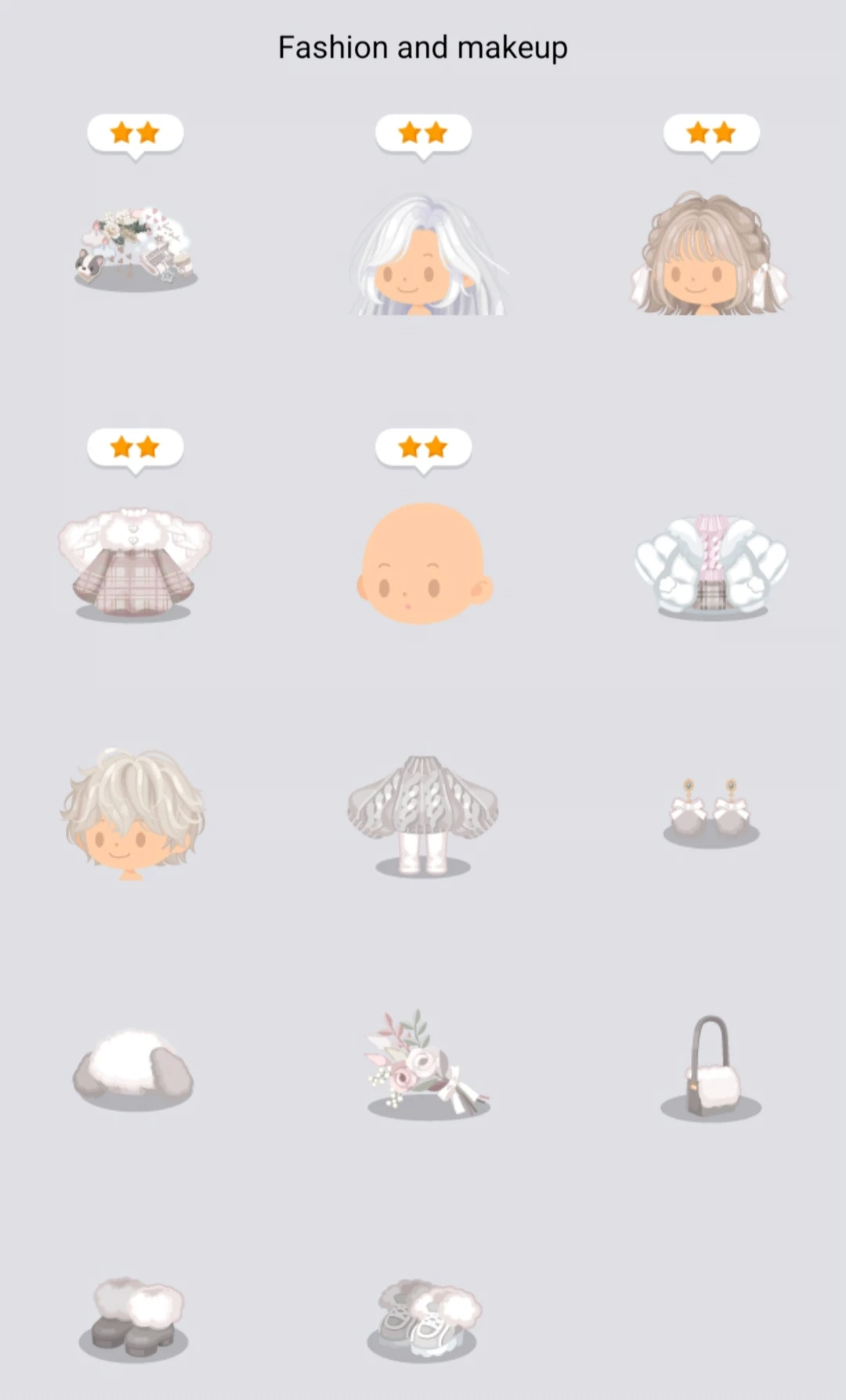The width and height of the screenshot is (846, 1400).
Task: Select the white fluffy winter coat item
Action: pos(709,564)
